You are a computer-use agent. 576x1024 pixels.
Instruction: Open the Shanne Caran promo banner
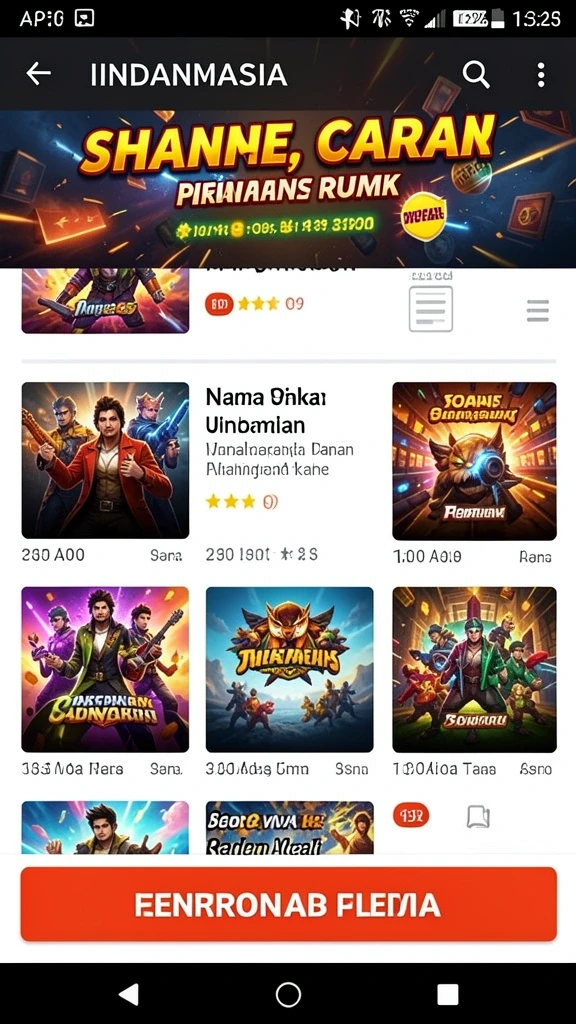pos(288,189)
